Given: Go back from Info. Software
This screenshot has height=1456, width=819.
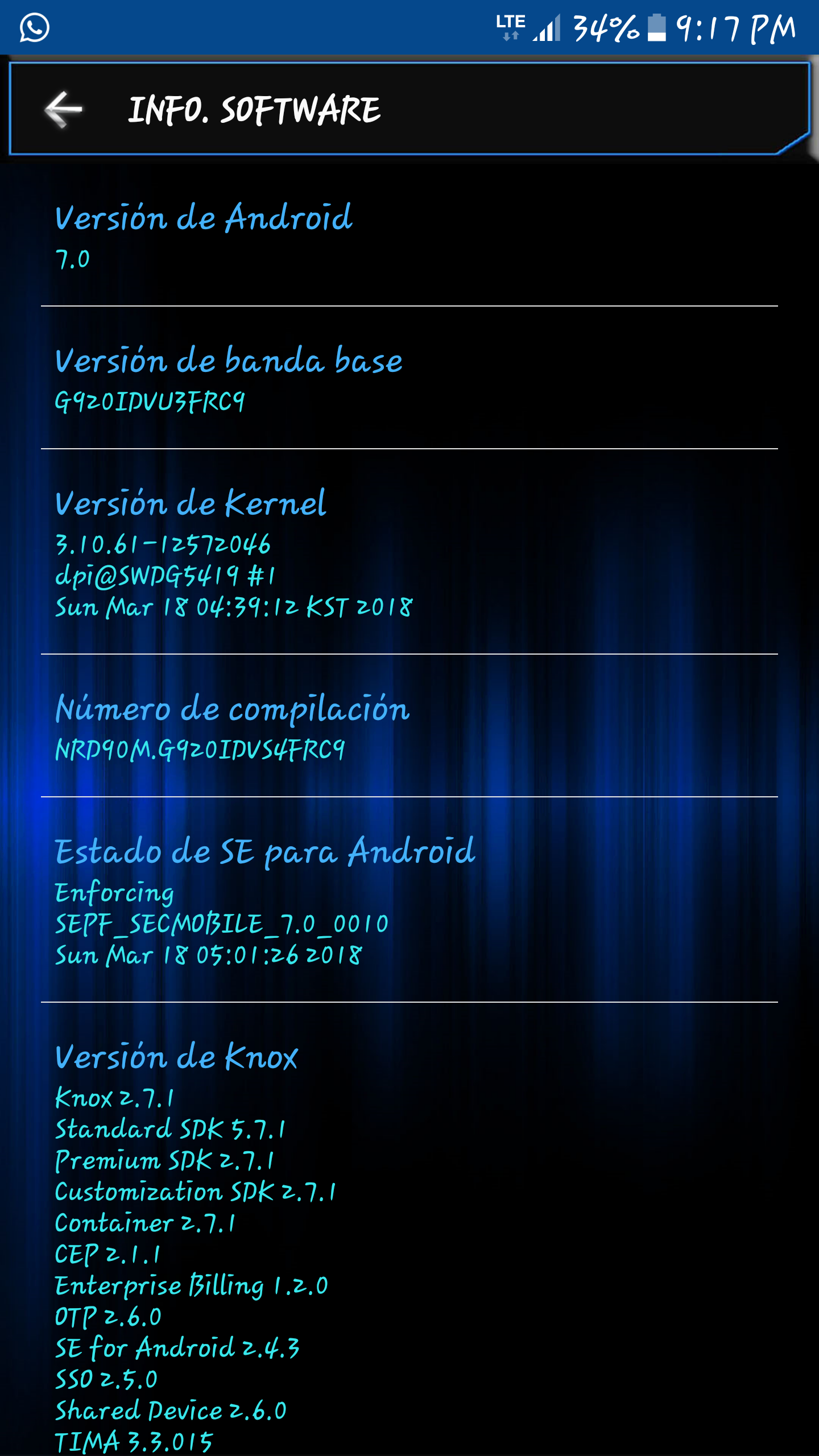Looking at the screenshot, I should 63,109.
